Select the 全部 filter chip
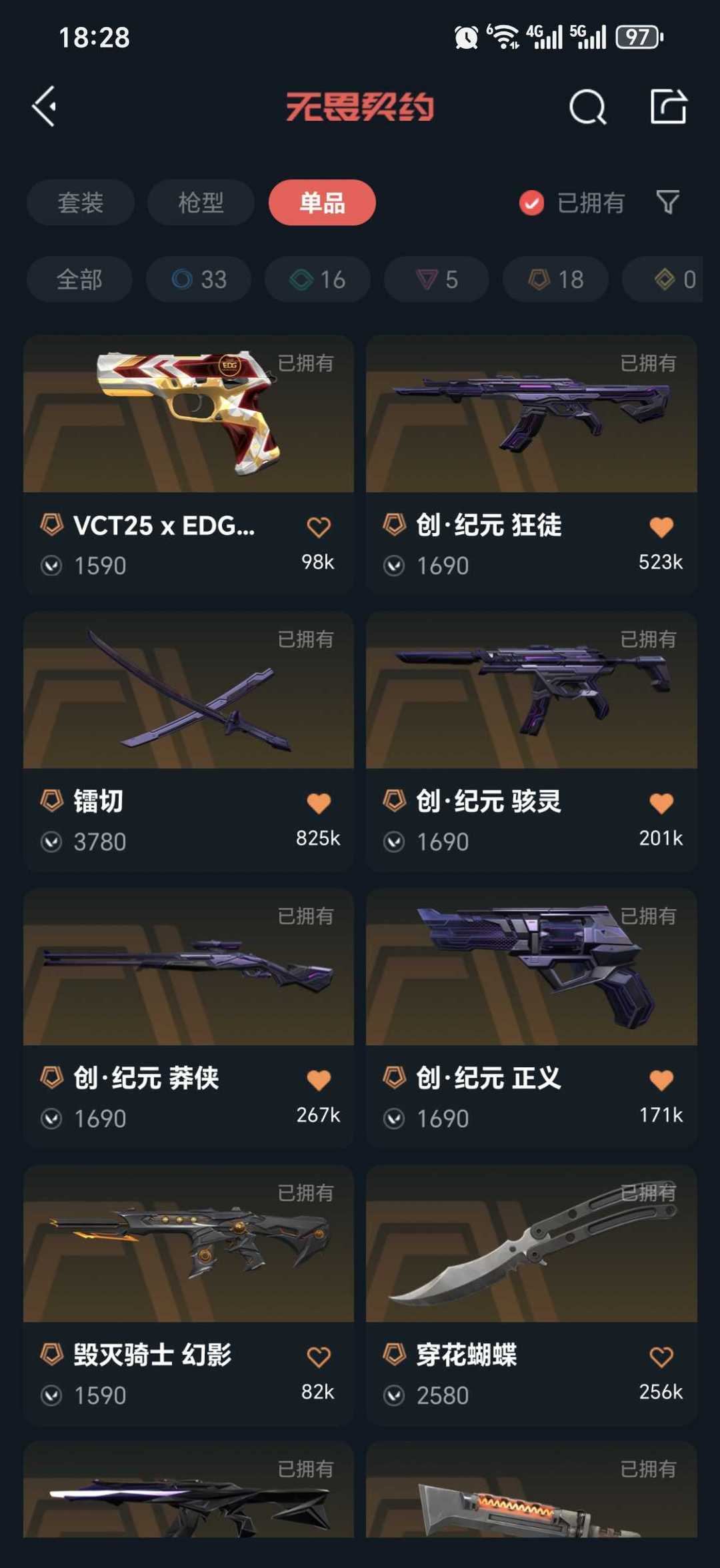Screen dimensions: 720x1568 point(79,279)
